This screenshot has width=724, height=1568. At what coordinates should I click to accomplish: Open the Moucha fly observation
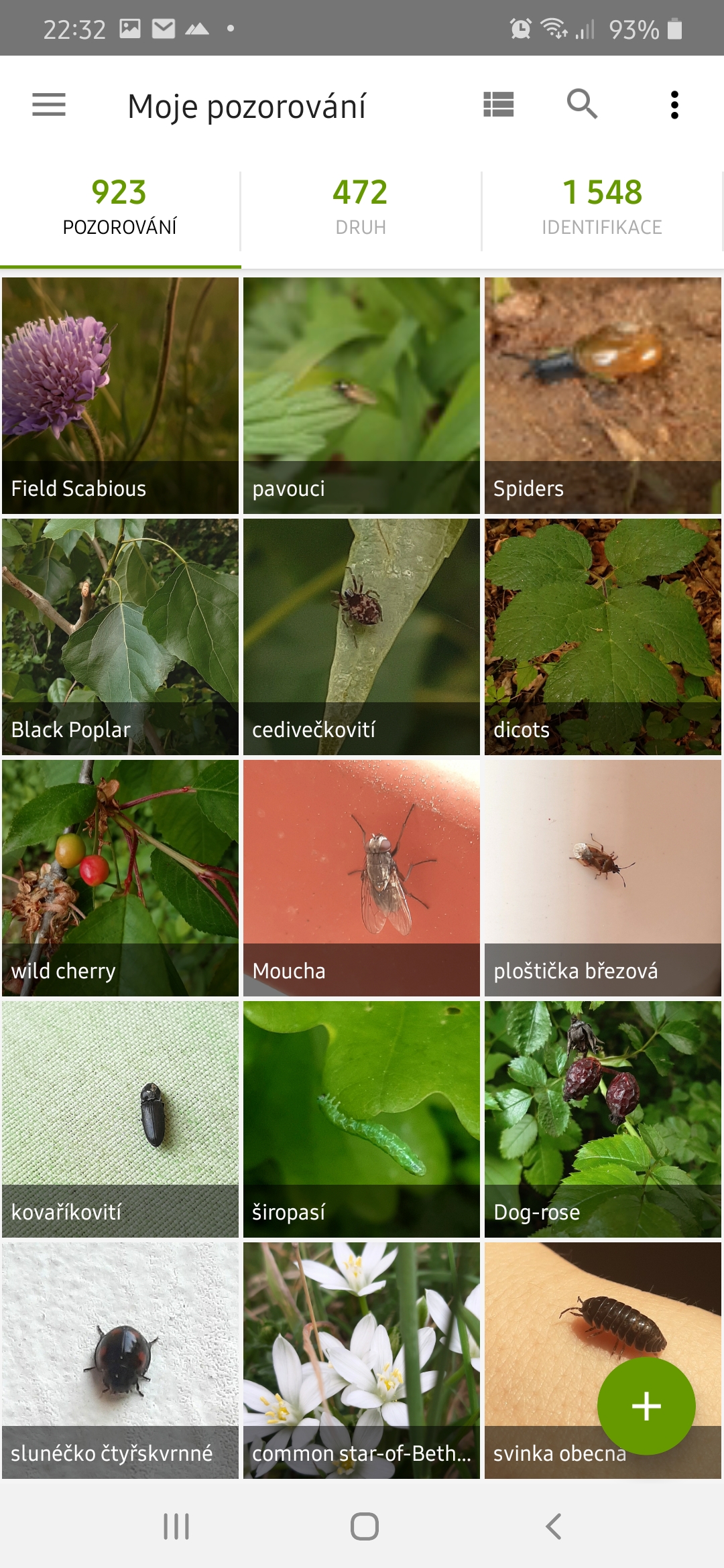(361, 878)
